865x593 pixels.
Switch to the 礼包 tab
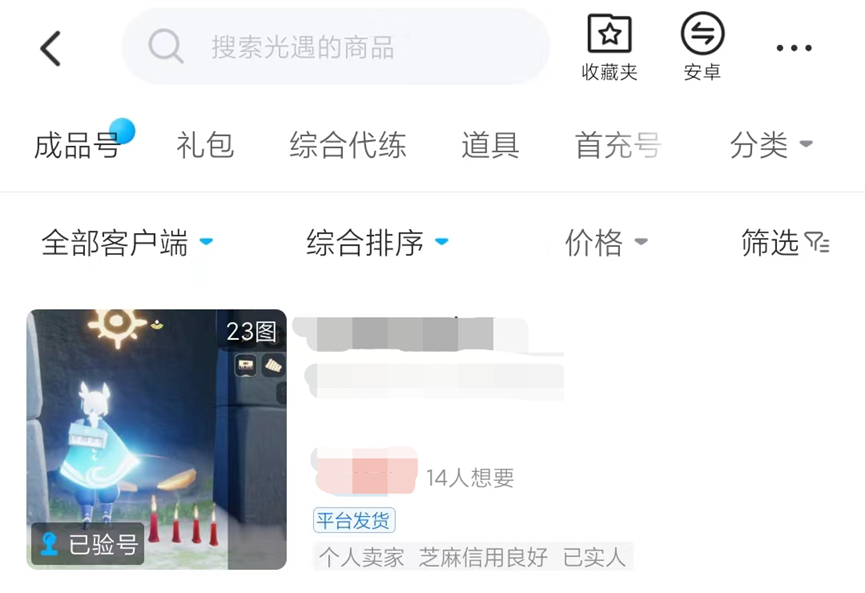pos(205,146)
